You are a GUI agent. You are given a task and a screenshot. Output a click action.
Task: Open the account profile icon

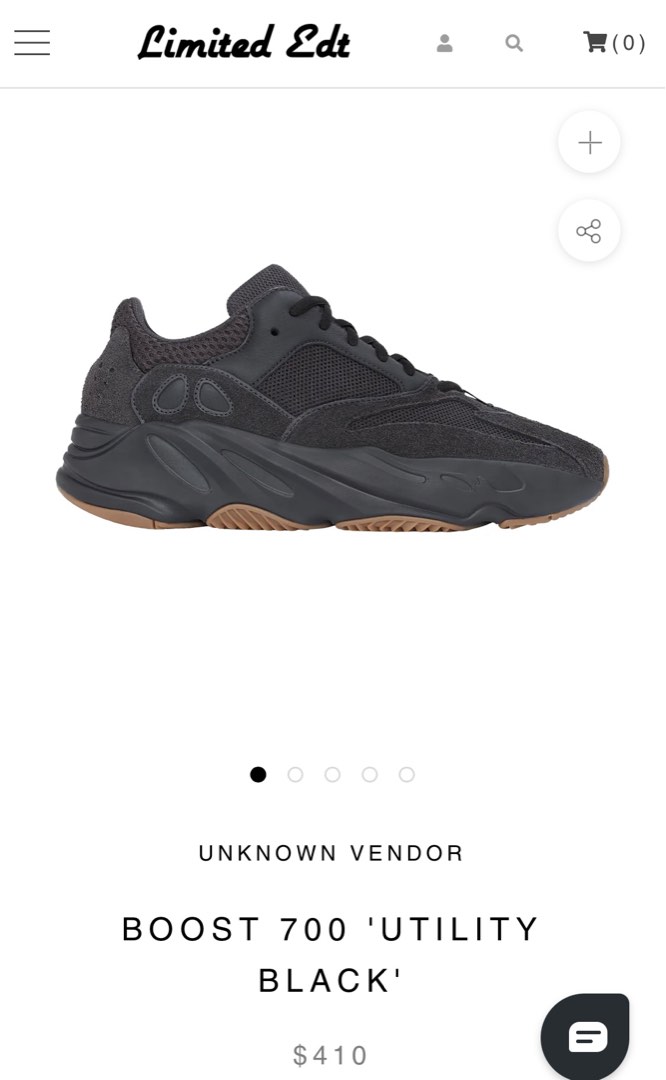click(444, 43)
